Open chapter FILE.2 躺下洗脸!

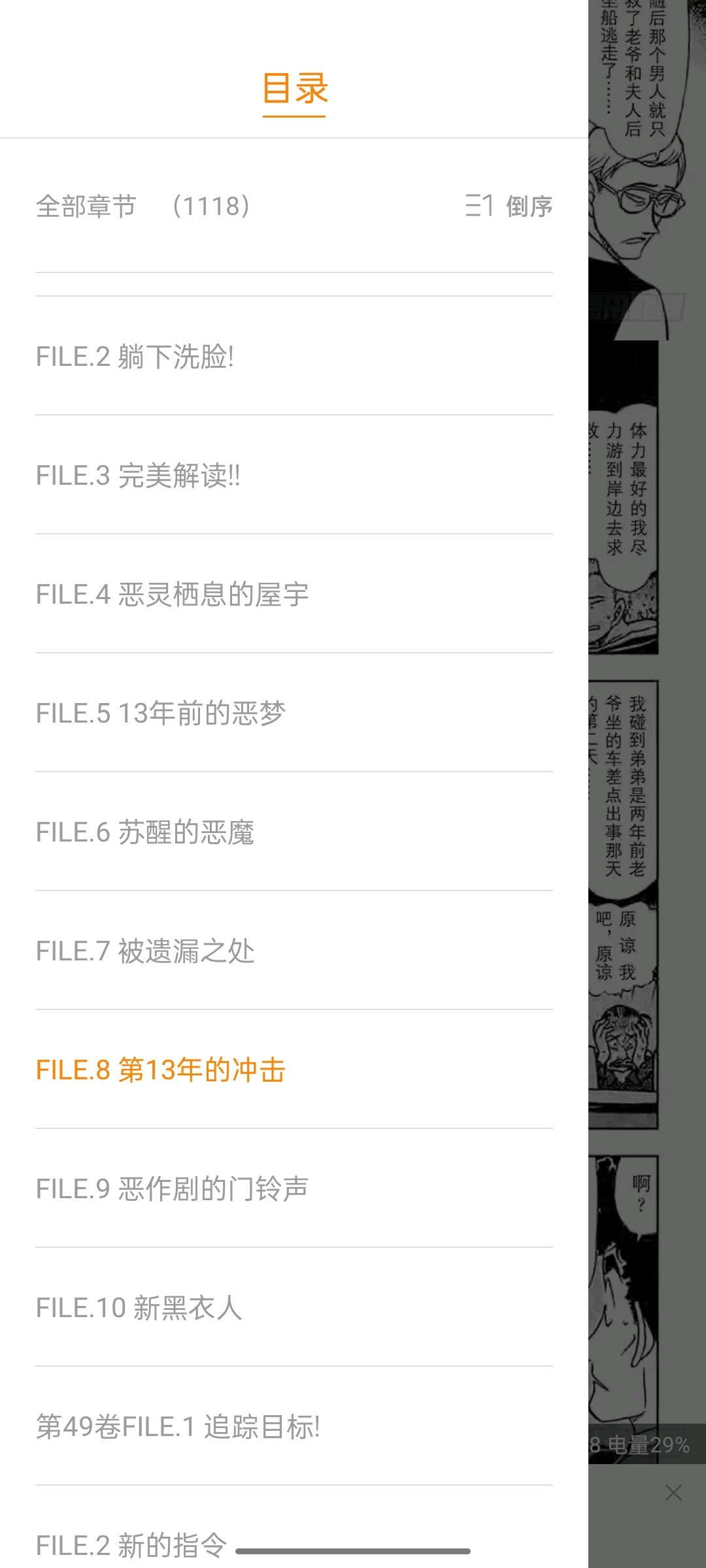coord(135,357)
